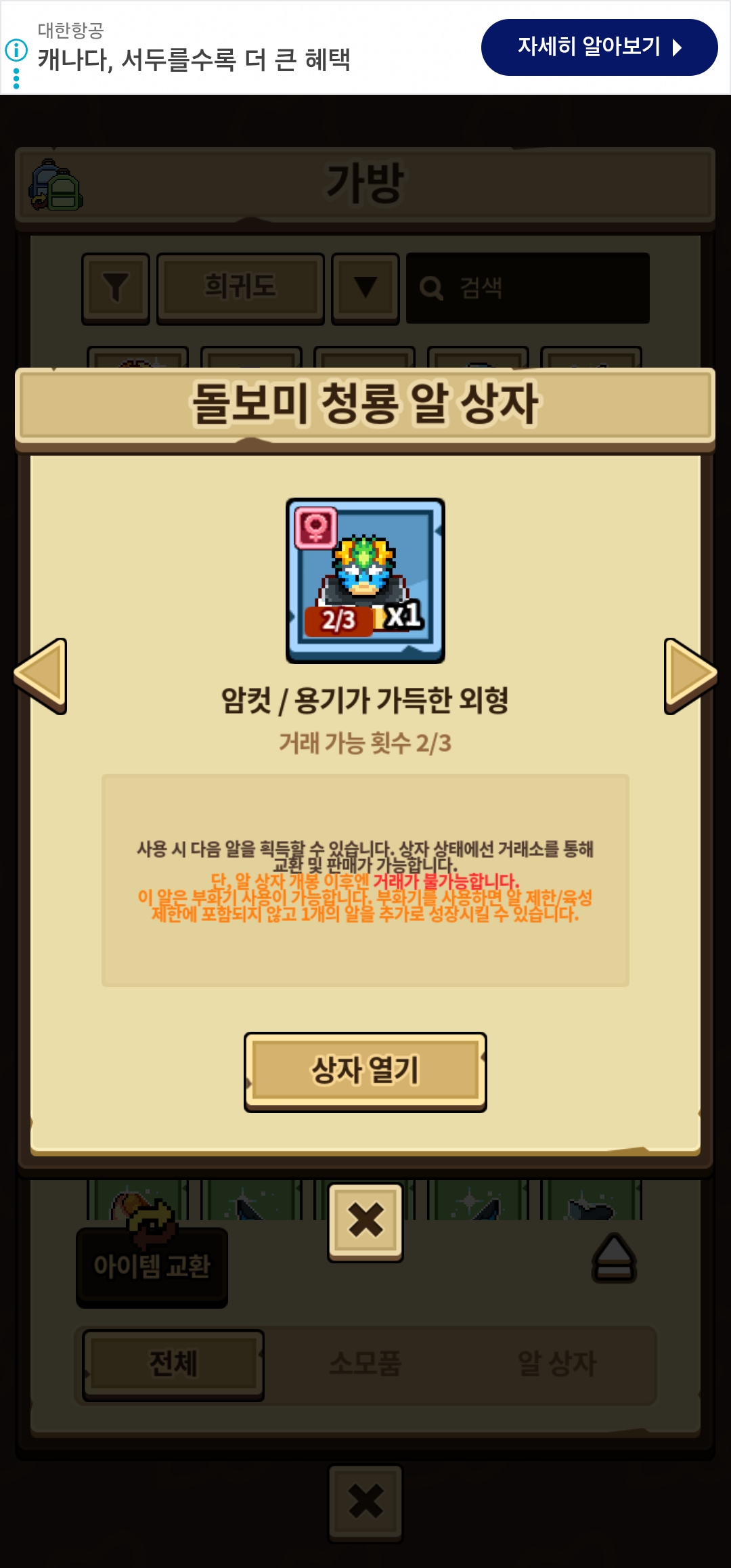
Task: Close the 돌보미 청룡 알 상자 dialog
Action: 365,1222
